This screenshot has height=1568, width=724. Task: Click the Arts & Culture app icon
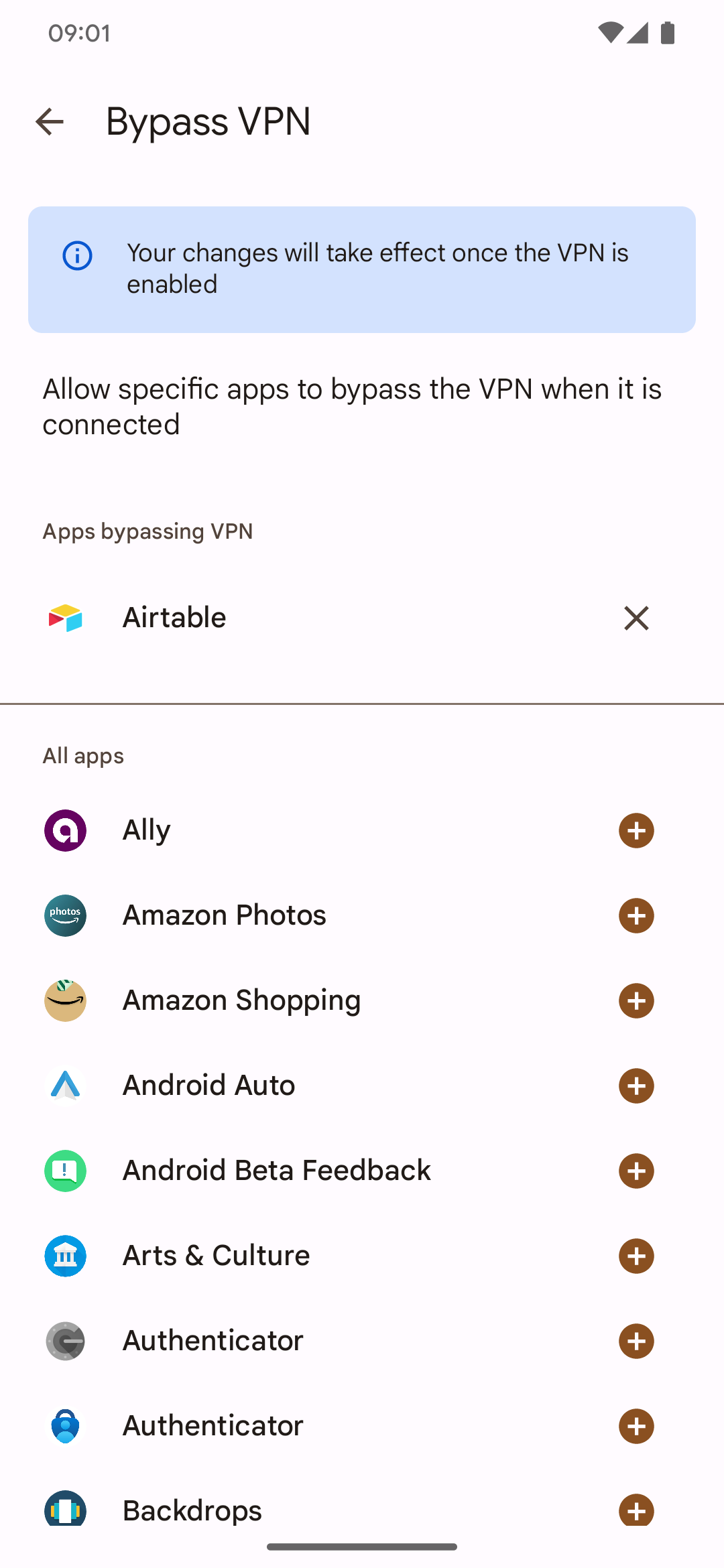64,1255
